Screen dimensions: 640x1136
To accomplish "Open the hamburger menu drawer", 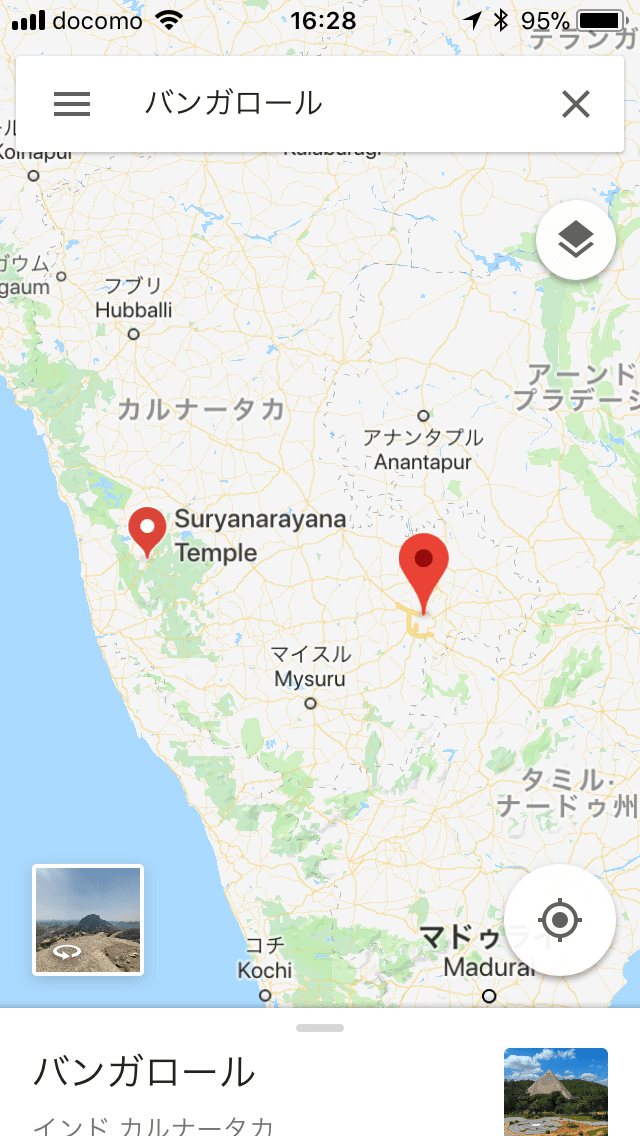I will point(72,104).
